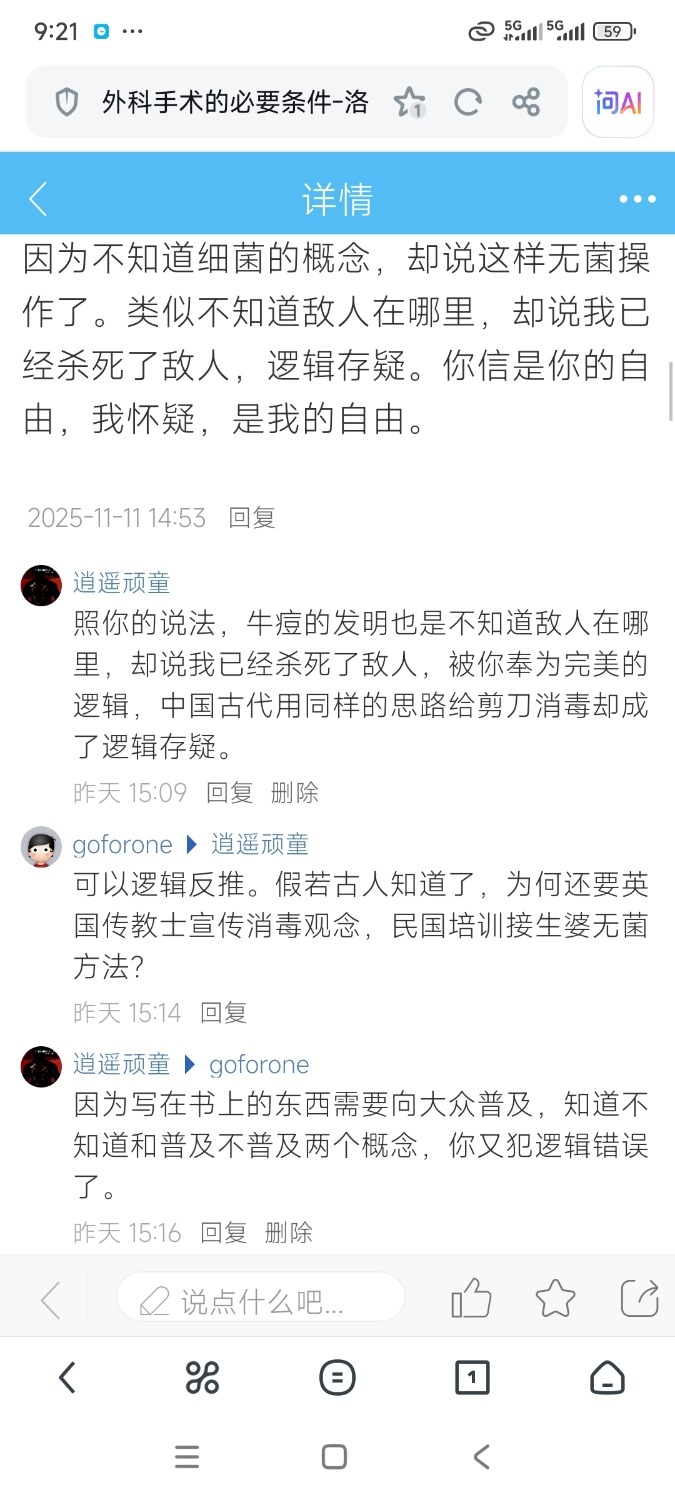Open the three-dot menu in 详情 header
675x1500 pixels.
tap(637, 199)
